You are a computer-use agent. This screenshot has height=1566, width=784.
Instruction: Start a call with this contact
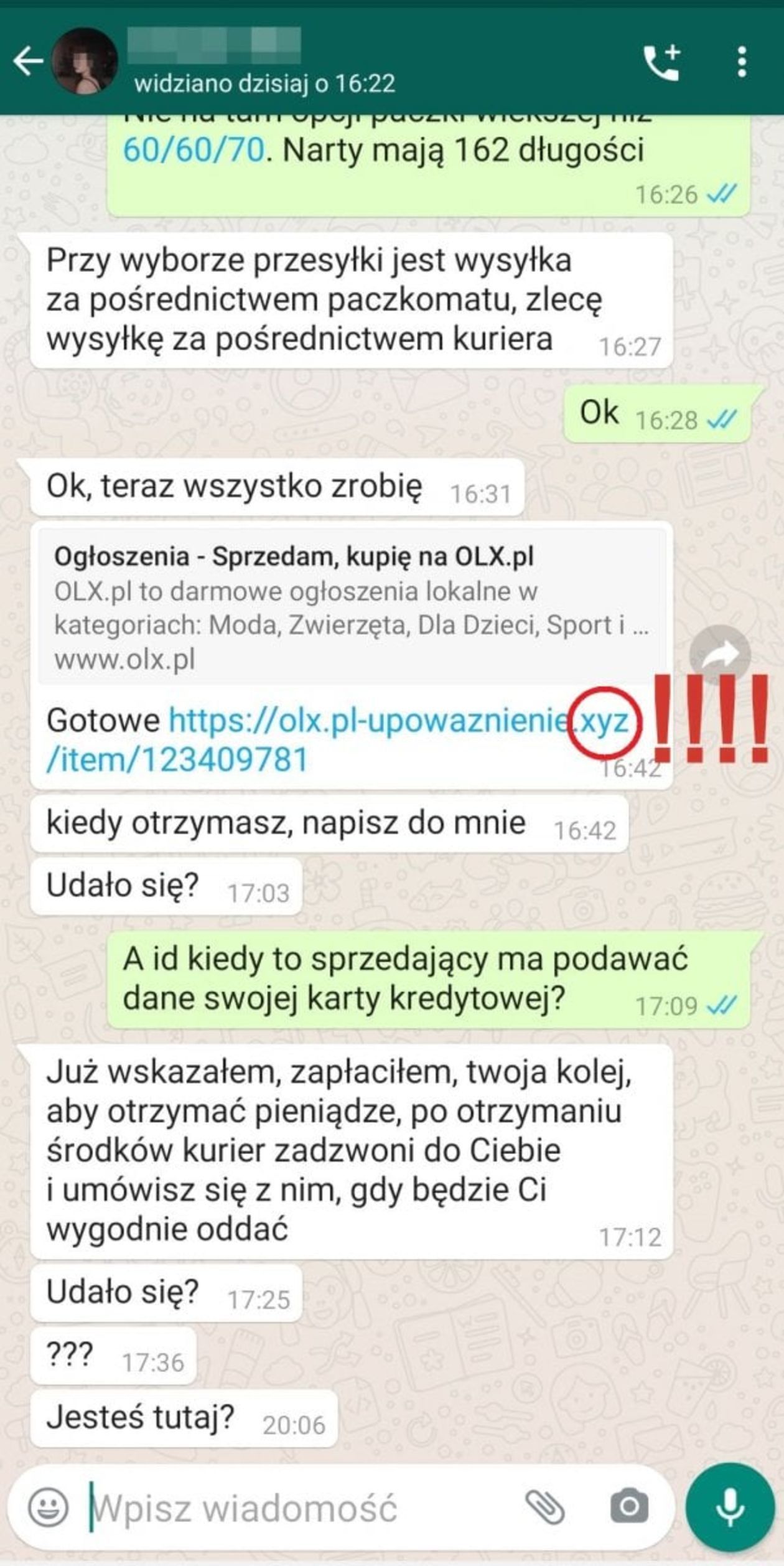point(661,62)
